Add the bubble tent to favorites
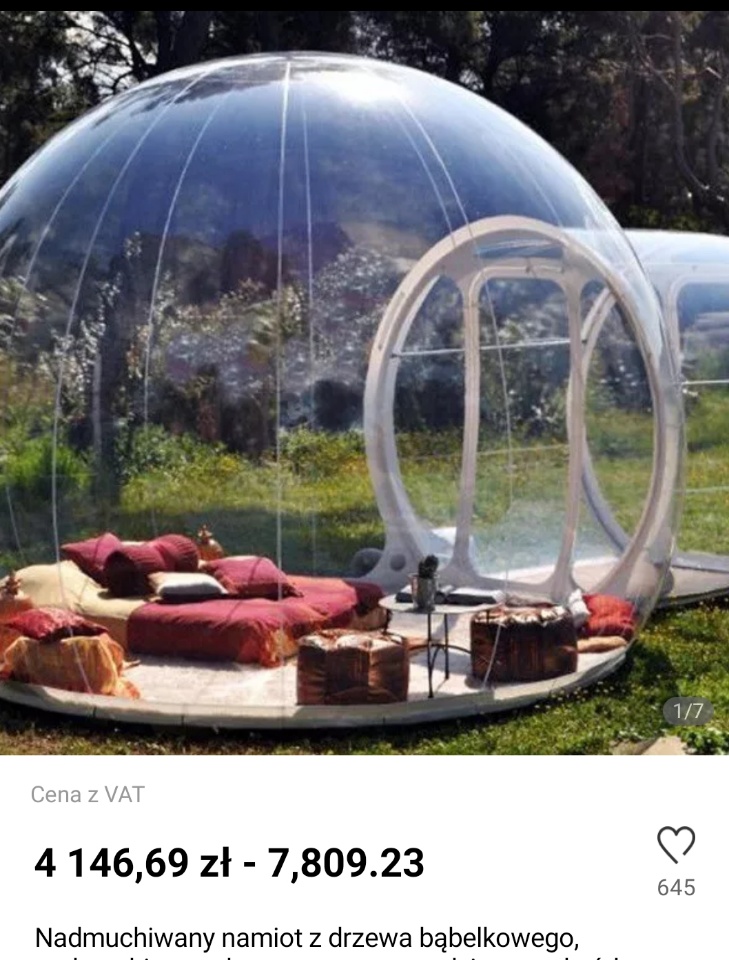The width and height of the screenshot is (729, 960). click(x=676, y=846)
